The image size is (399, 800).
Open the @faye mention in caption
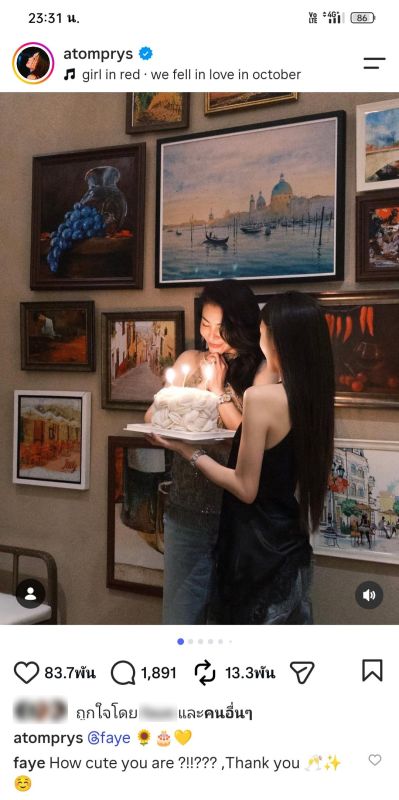point(109,738)
